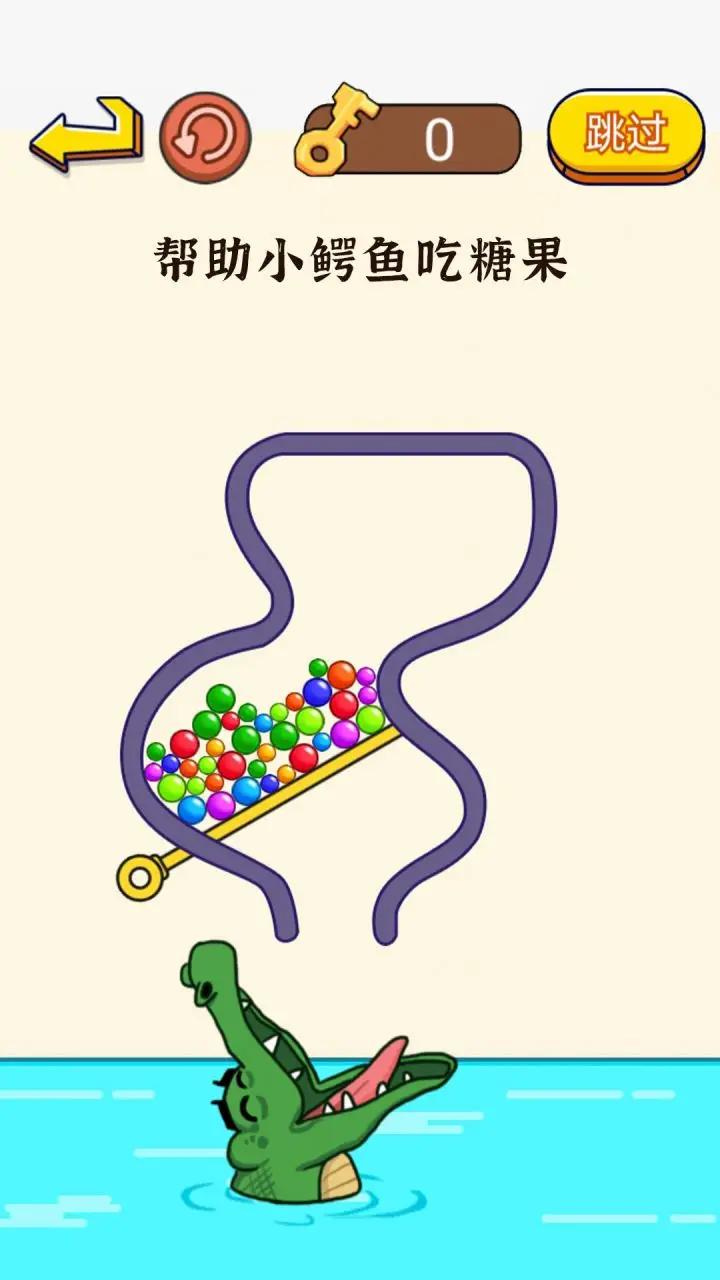Tap the 跳过 skip button
The image size is (720, 1280).
[626, 135]
